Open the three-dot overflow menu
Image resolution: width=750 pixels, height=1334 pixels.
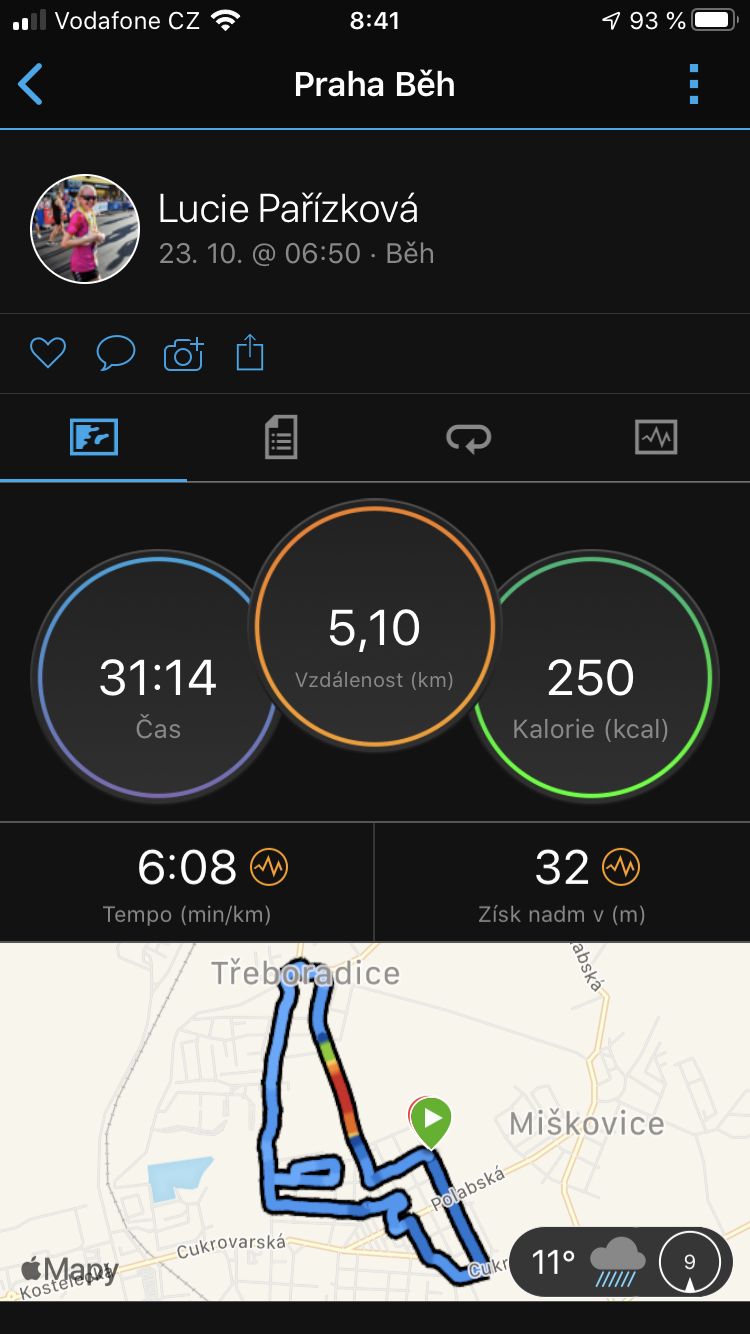coord(694,84)
